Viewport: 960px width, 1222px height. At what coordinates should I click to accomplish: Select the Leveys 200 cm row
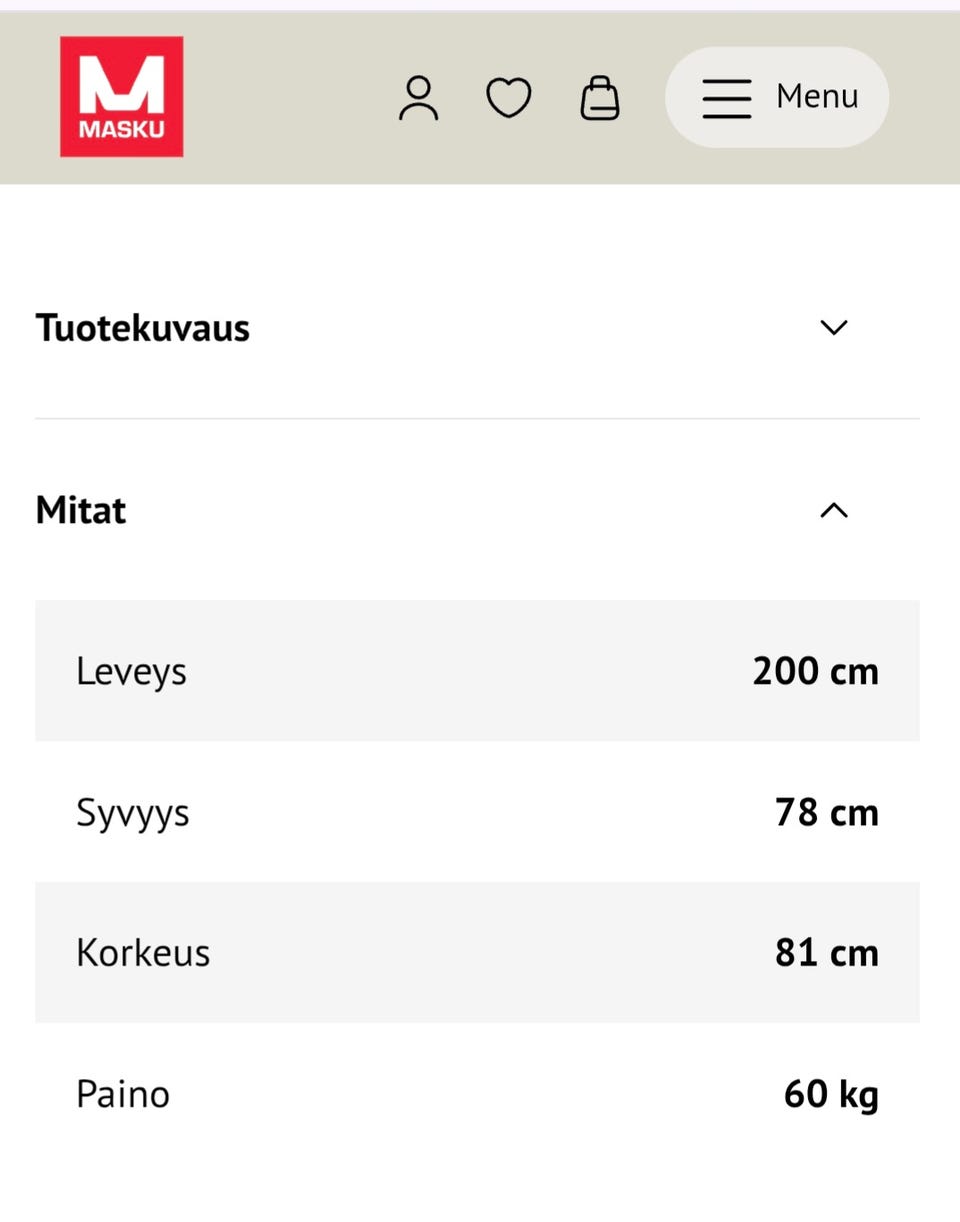click(x=477, y=671)
